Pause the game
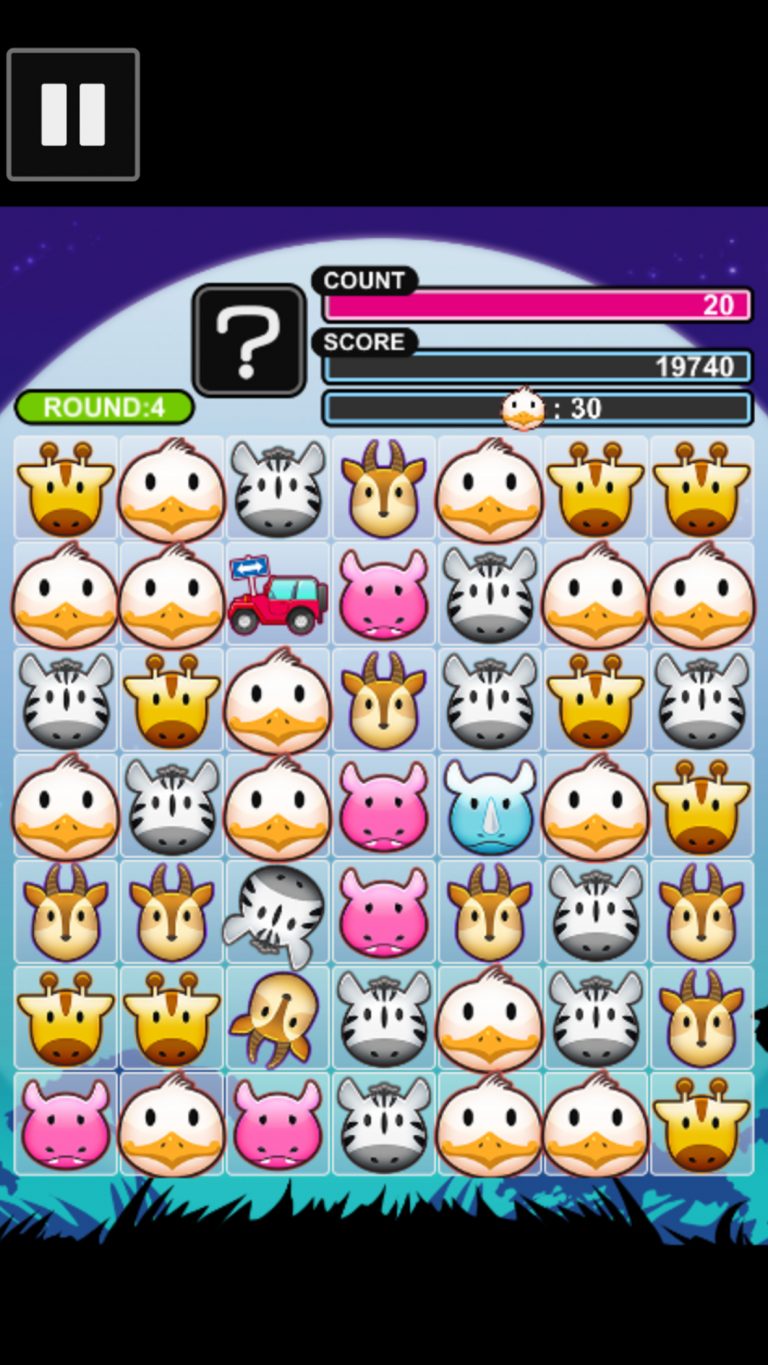Screen dimensions: 768x1365 click(73, 115)
